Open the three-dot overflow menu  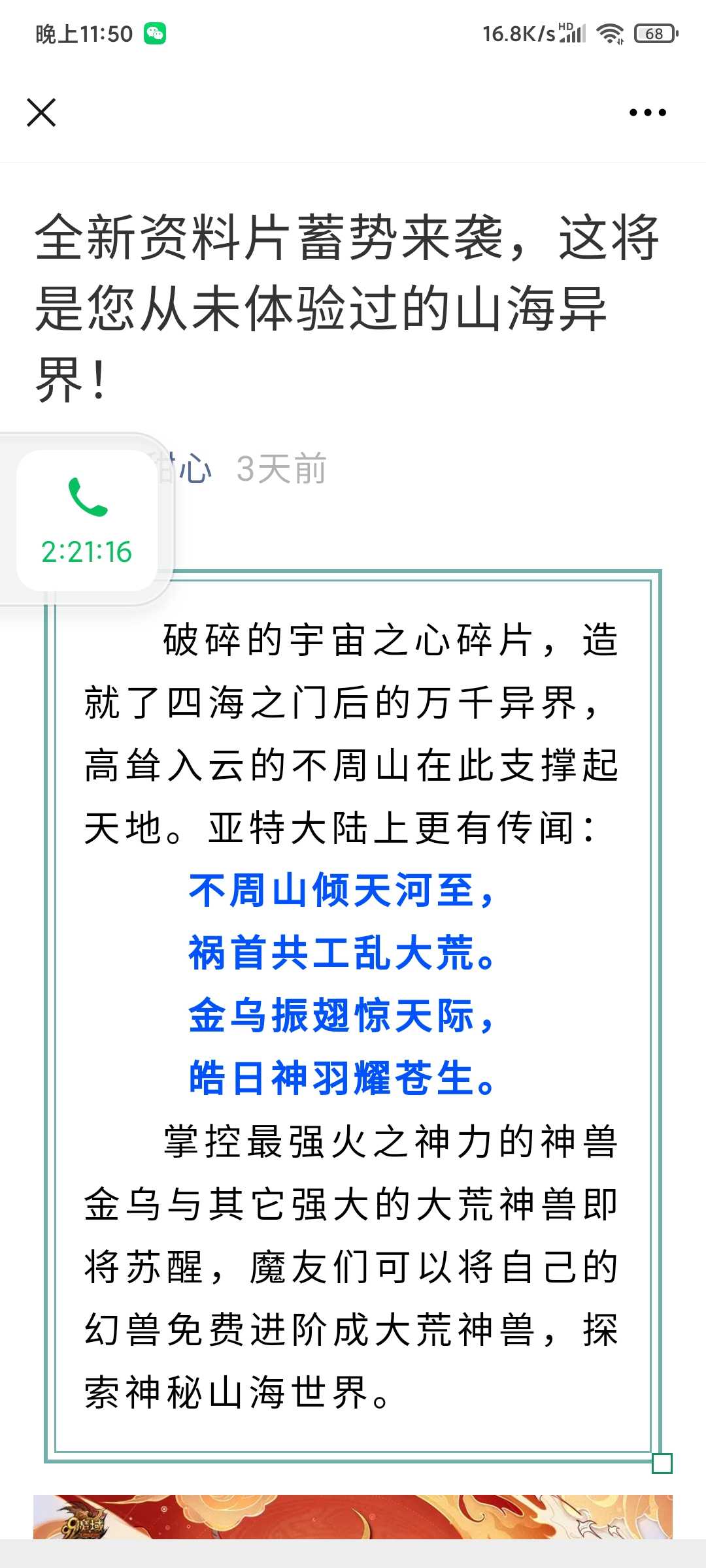(647, 112)
